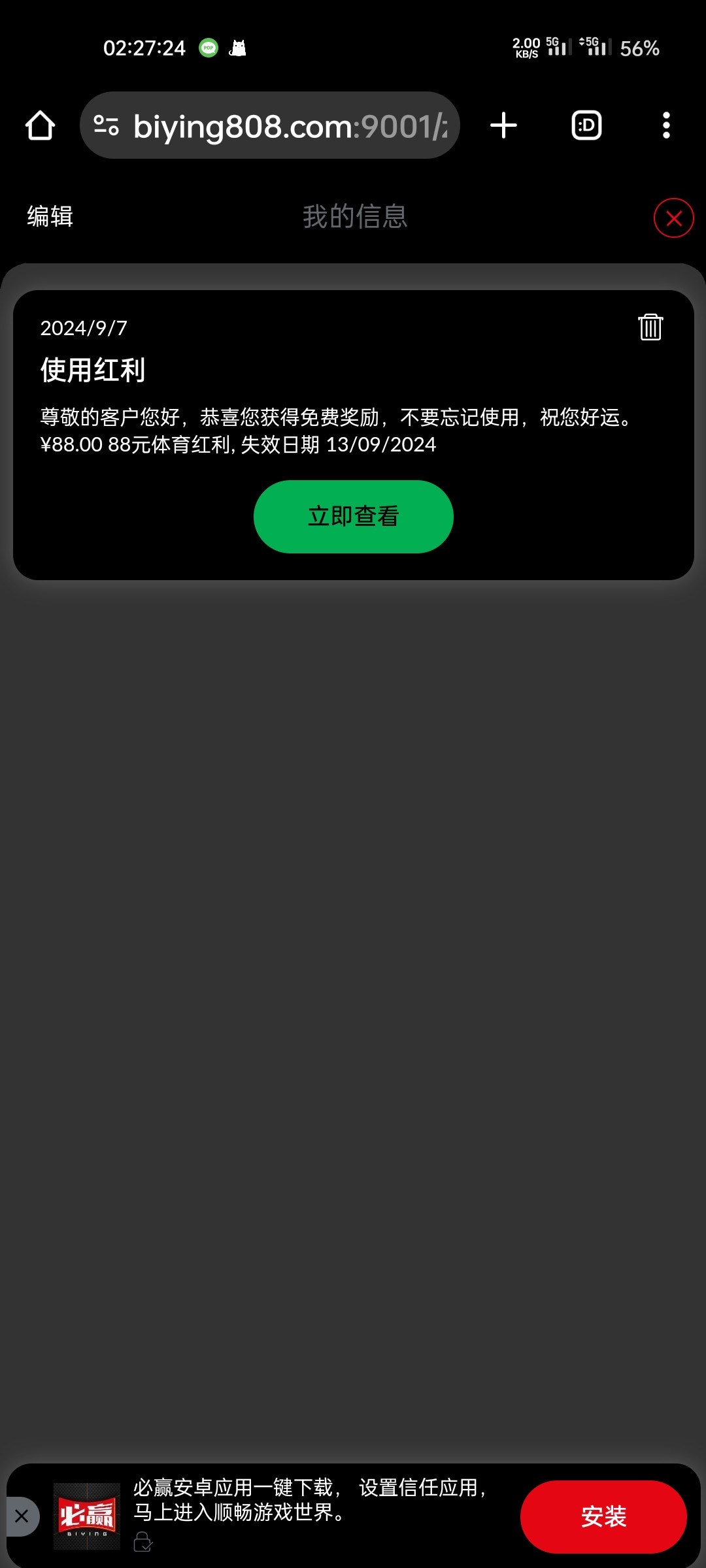Open the browser overflow menu
The width and height of the screenshot is (706, 1568).
click(666, 125)
